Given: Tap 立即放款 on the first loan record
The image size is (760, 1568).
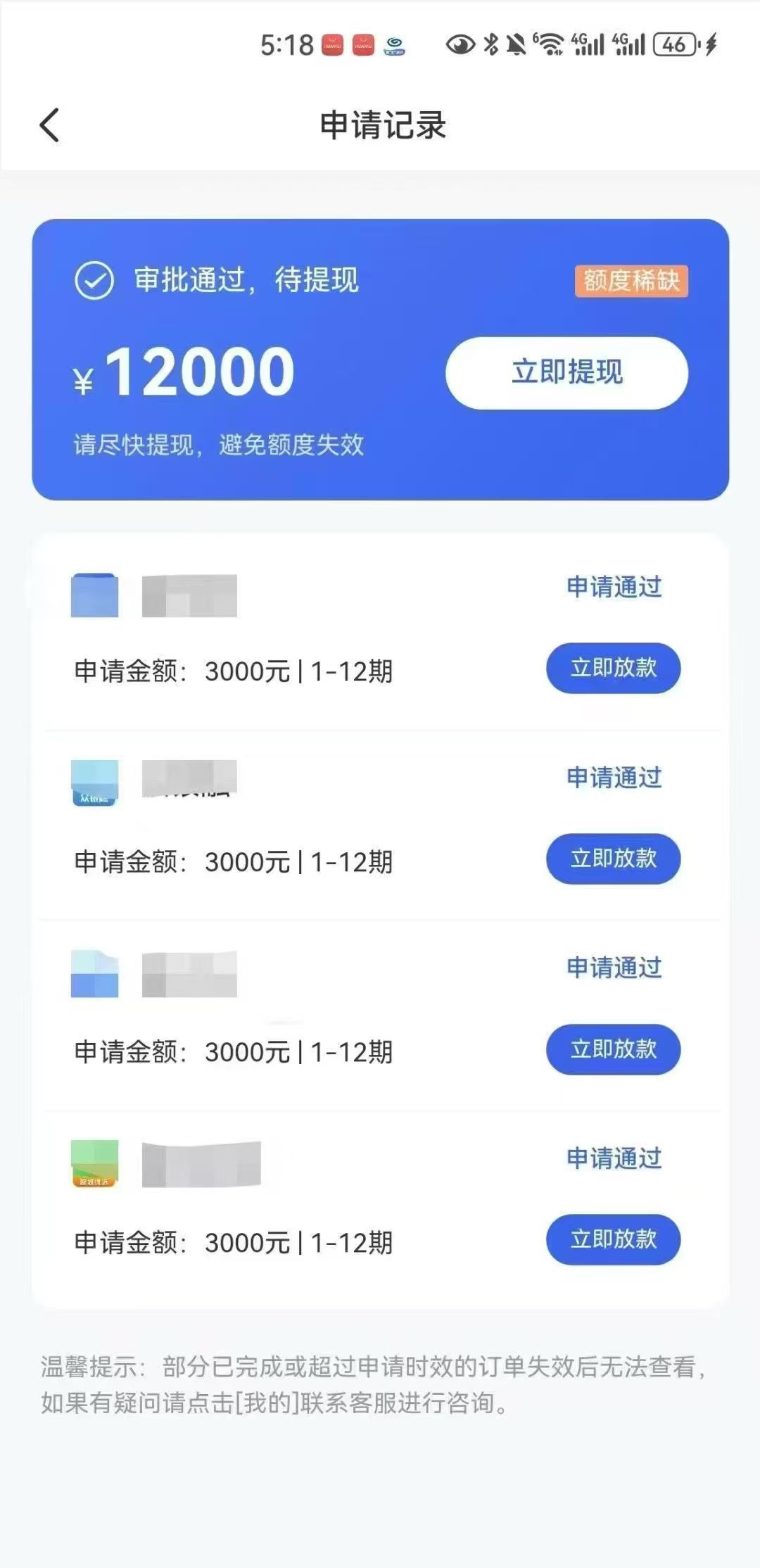Looking at the screenshot, I should (613, 668).
